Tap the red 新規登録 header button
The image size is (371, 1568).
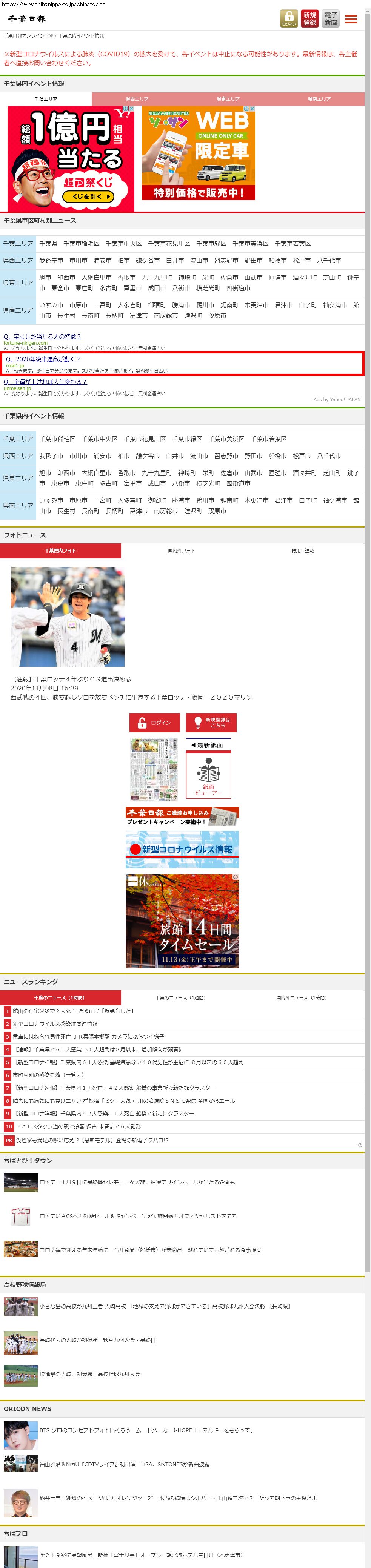click(x=309, y=19)
